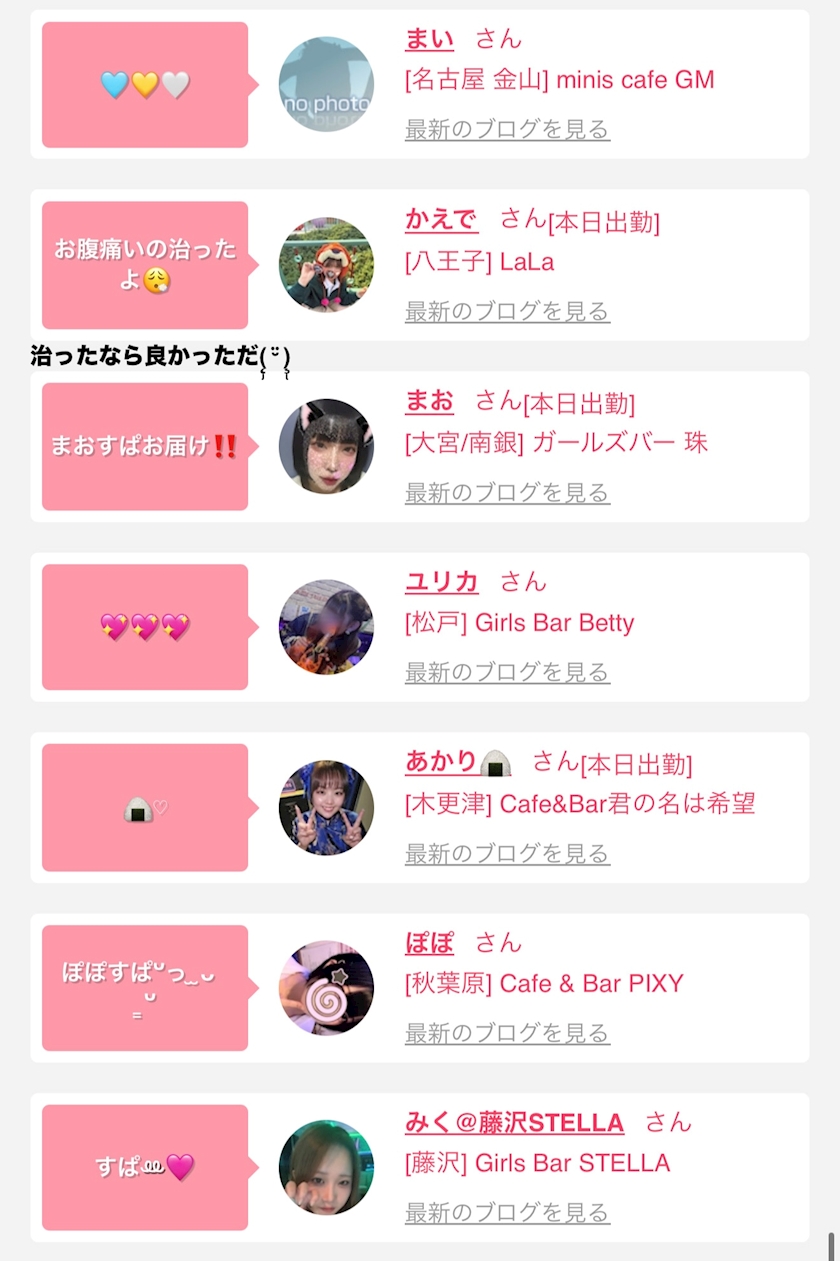This screenshot has height=1261, width=840.
Task: View latest blog for かえで at LaLa
Action: coord(507,311)
